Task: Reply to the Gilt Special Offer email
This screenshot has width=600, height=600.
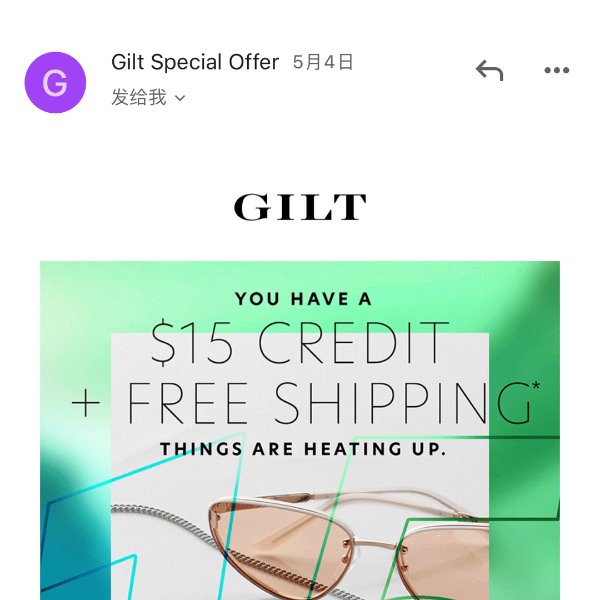Action: [489, 71]
